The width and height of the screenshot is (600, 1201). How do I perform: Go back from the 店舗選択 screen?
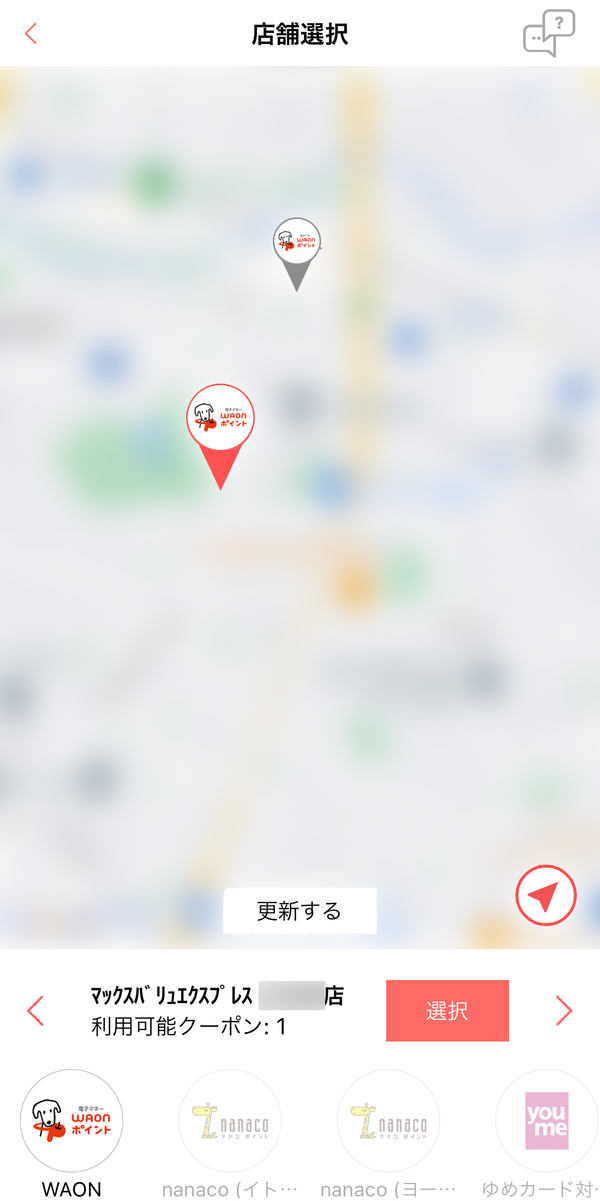click(30, 33)
